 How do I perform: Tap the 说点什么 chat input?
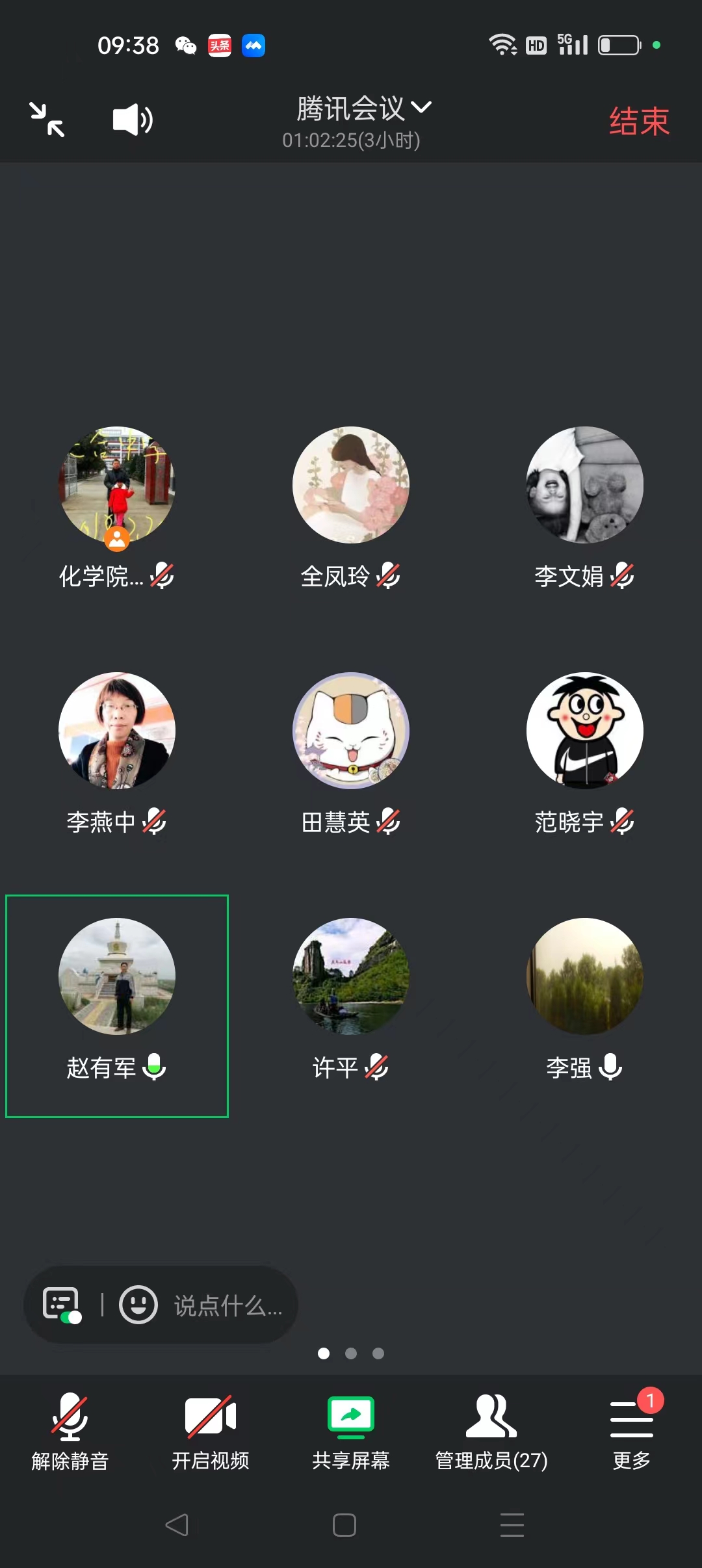(x=227, y=1305)
